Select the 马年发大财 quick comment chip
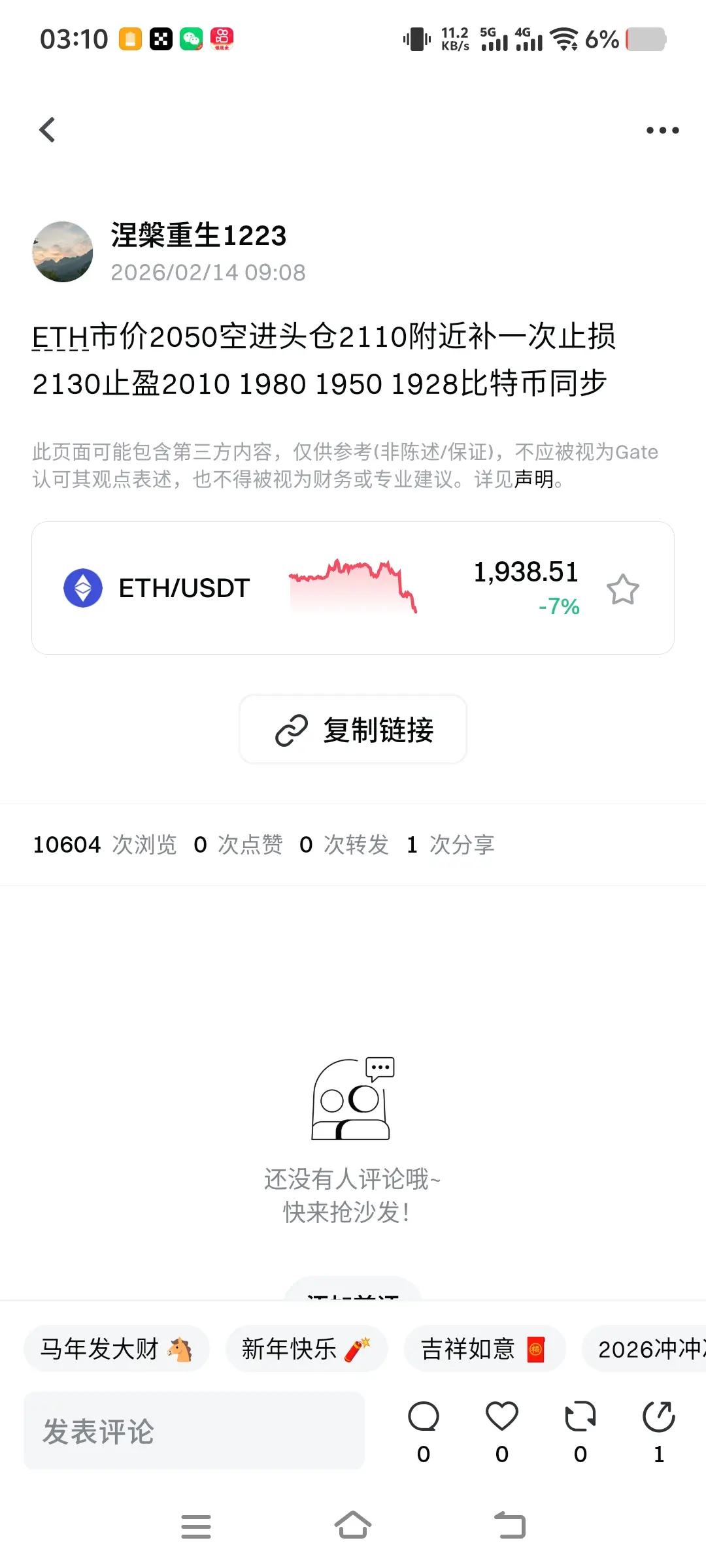706x1568 pixels. [x=116, y=1349]
